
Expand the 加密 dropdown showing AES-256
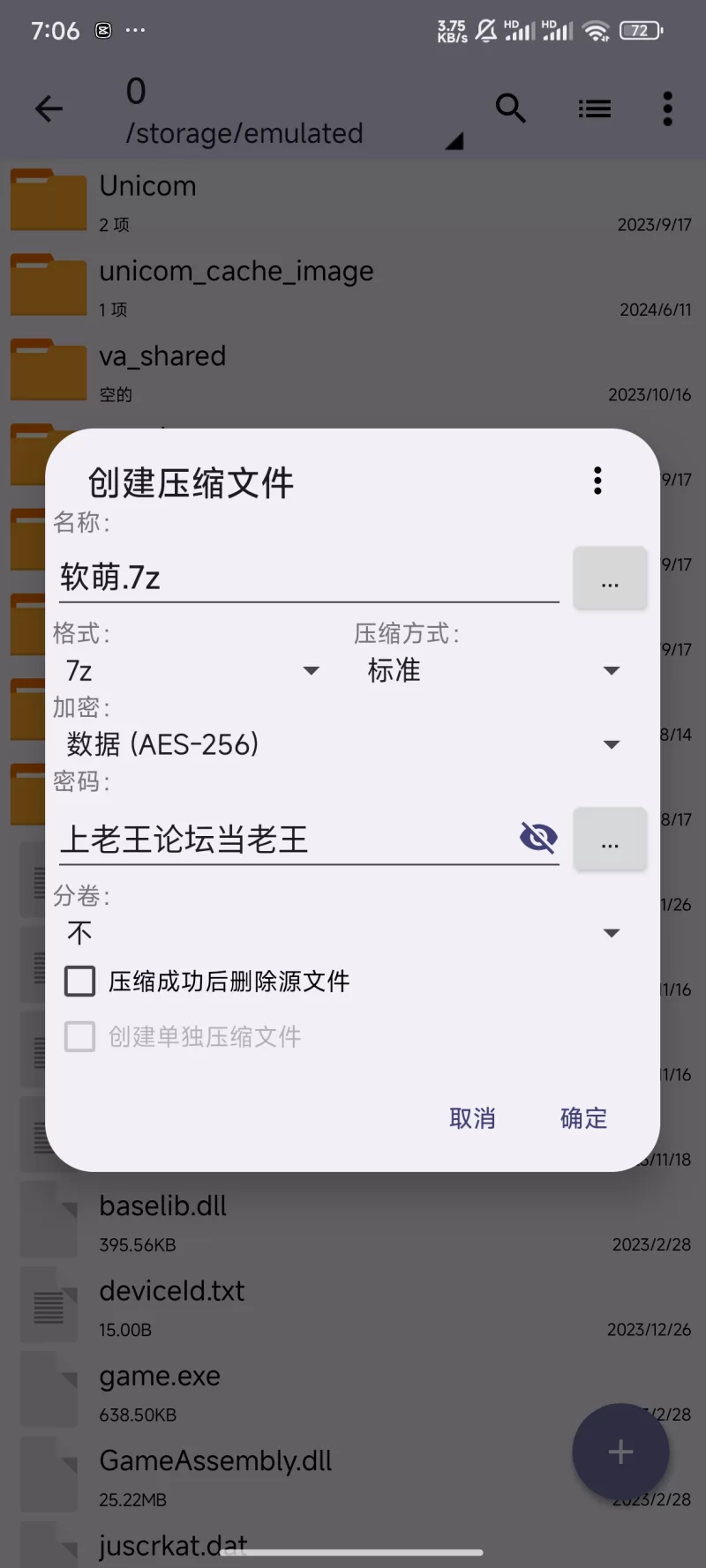[342, 744]
